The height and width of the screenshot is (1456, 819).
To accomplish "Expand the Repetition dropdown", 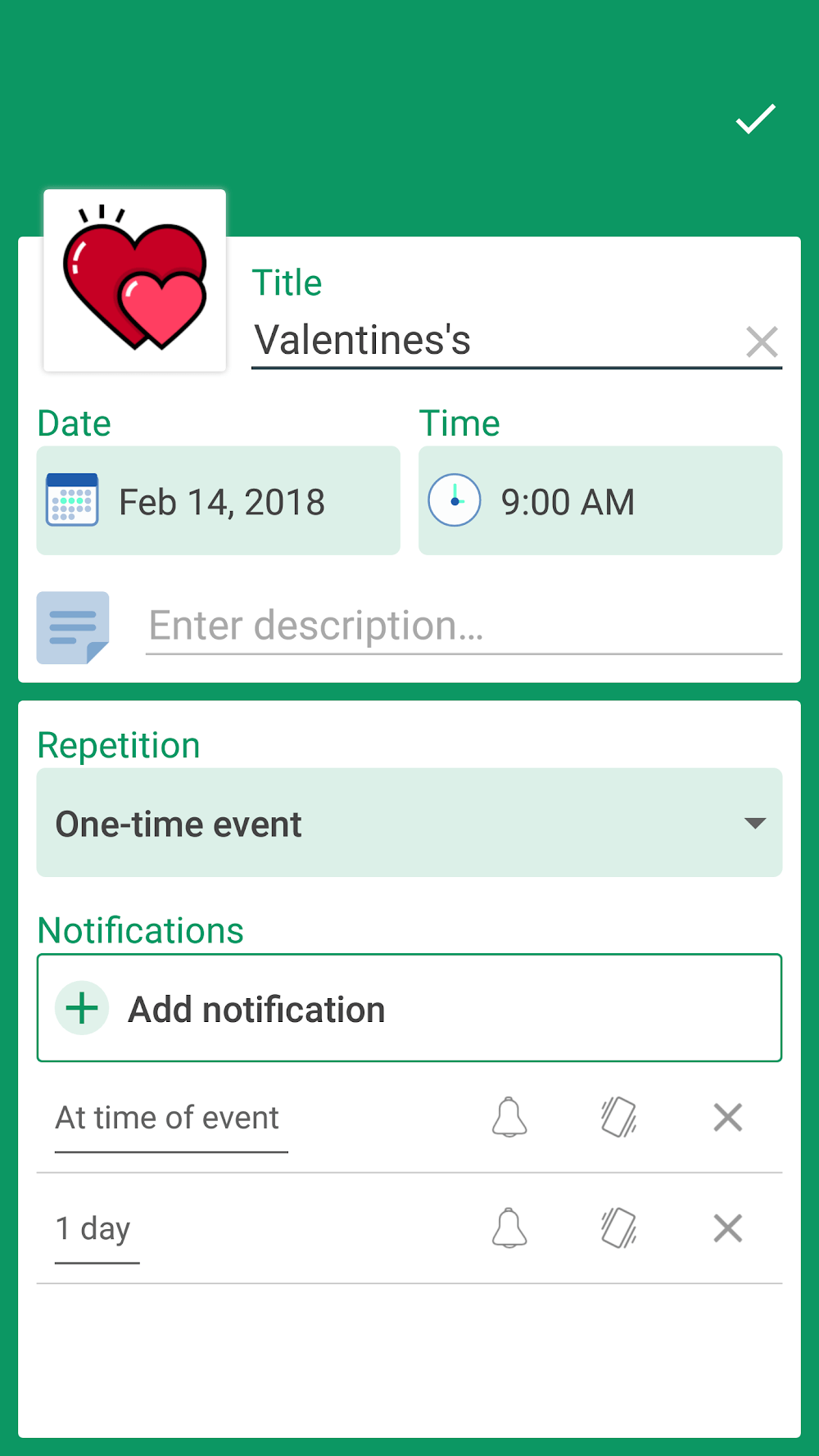I will click(409, 823).
